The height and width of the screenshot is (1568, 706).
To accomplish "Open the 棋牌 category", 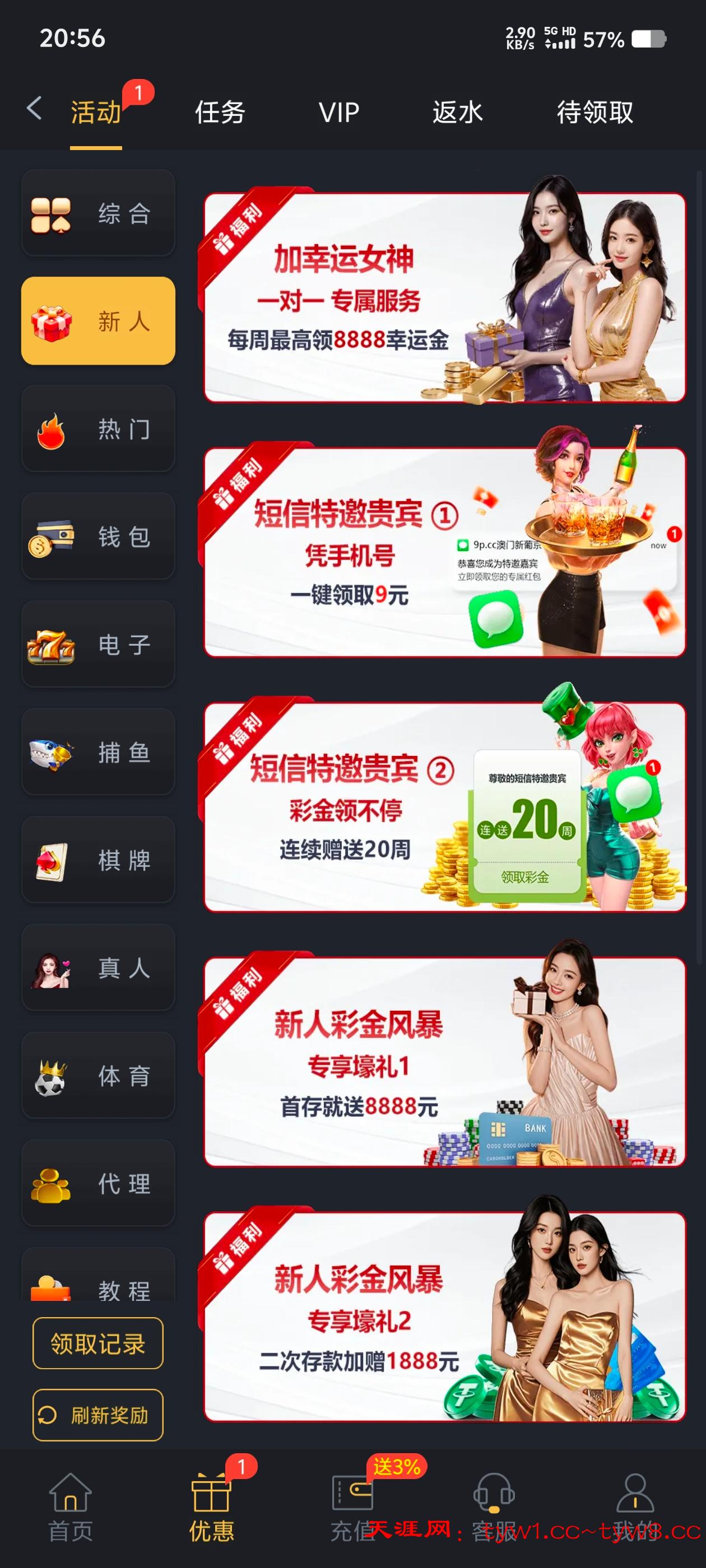I will (x=98, y=860).
